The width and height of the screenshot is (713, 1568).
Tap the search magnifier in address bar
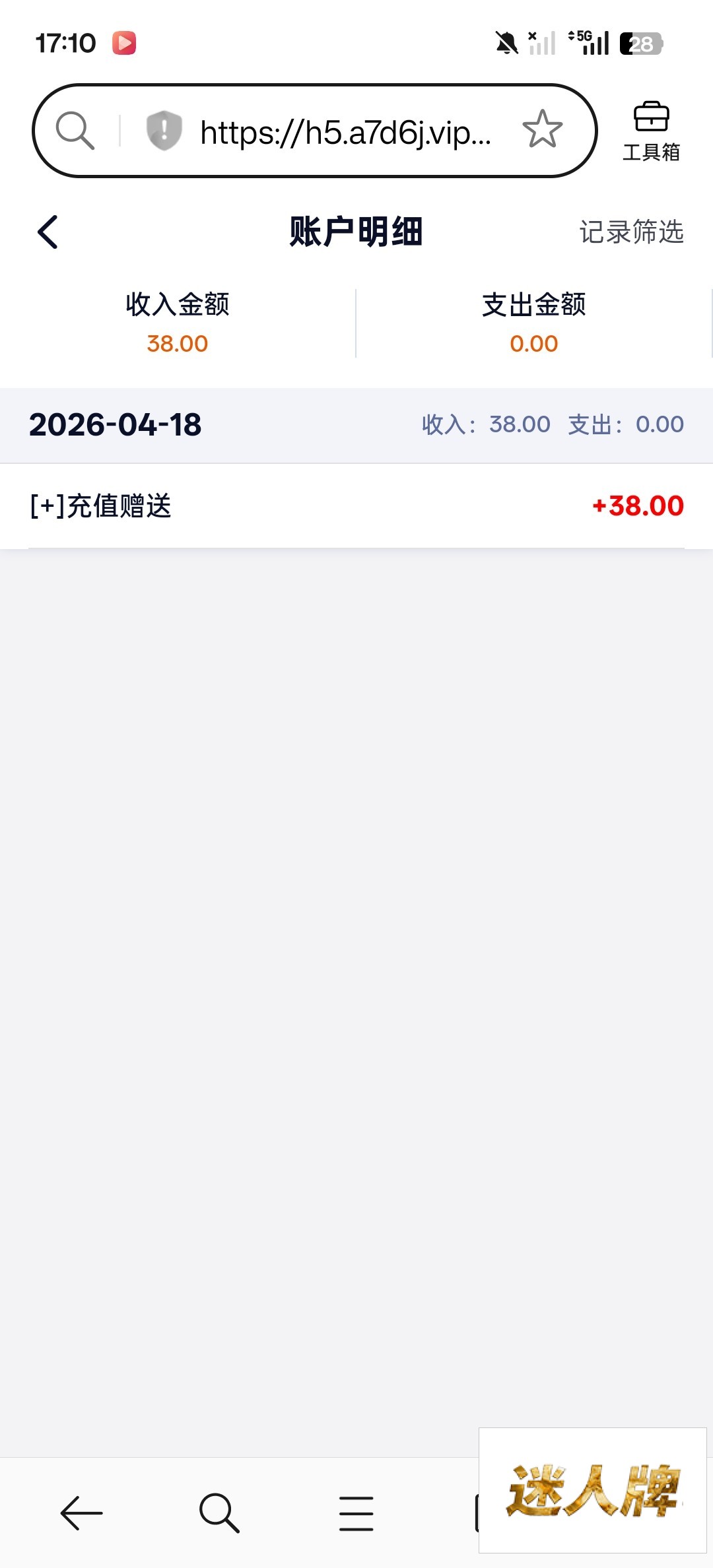click(x=75, y=130)
